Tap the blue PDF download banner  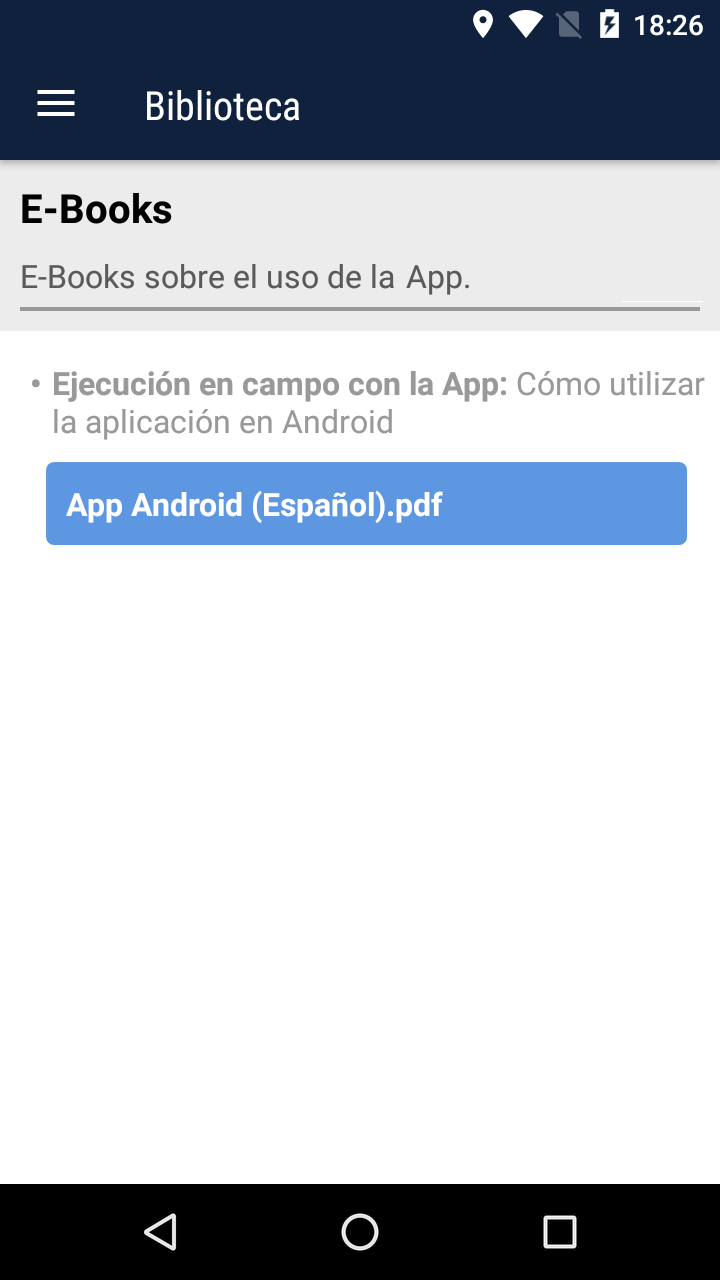(x=366, y=504)
